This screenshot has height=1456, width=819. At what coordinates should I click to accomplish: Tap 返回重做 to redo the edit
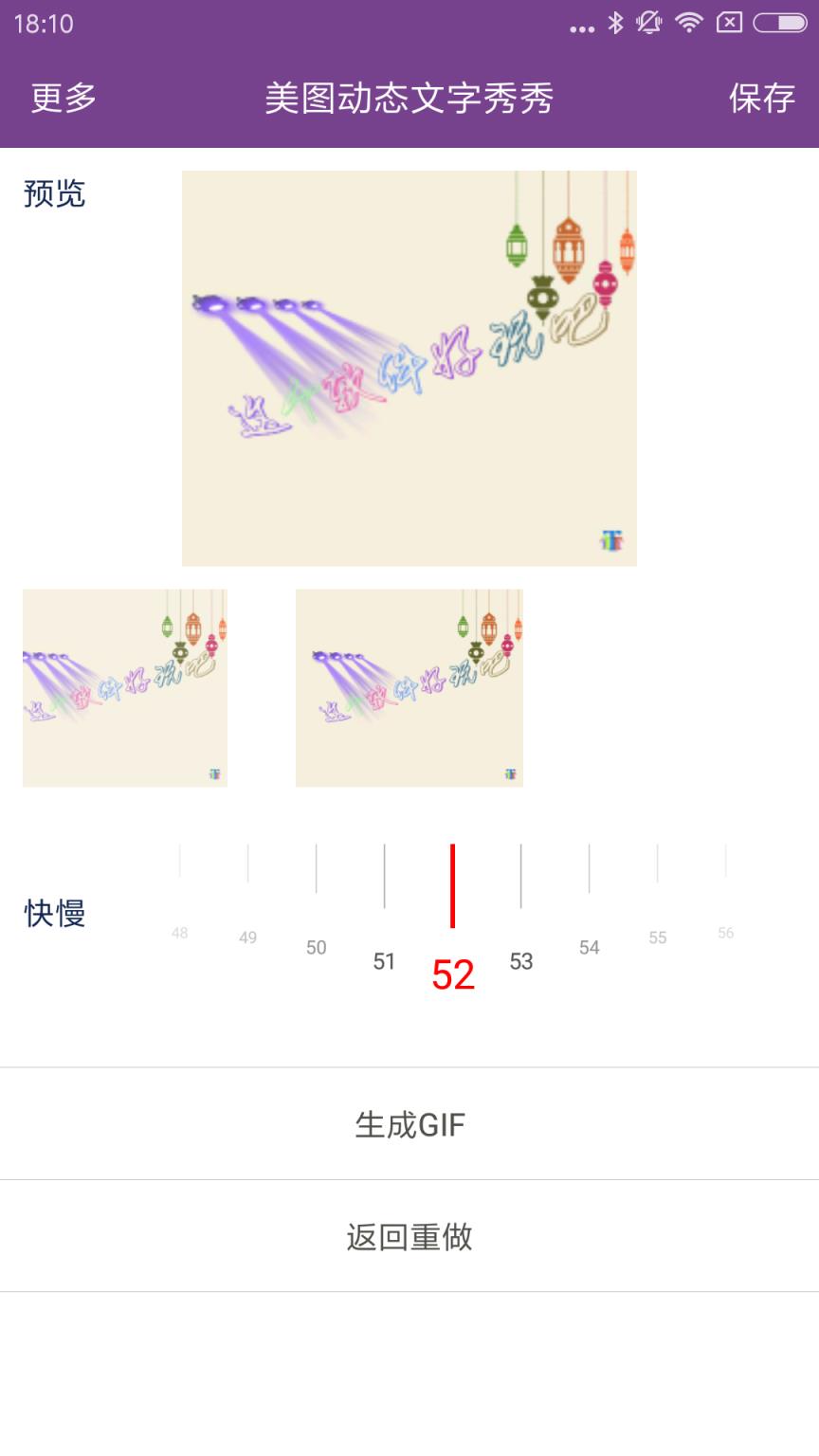pos(409,1237)
